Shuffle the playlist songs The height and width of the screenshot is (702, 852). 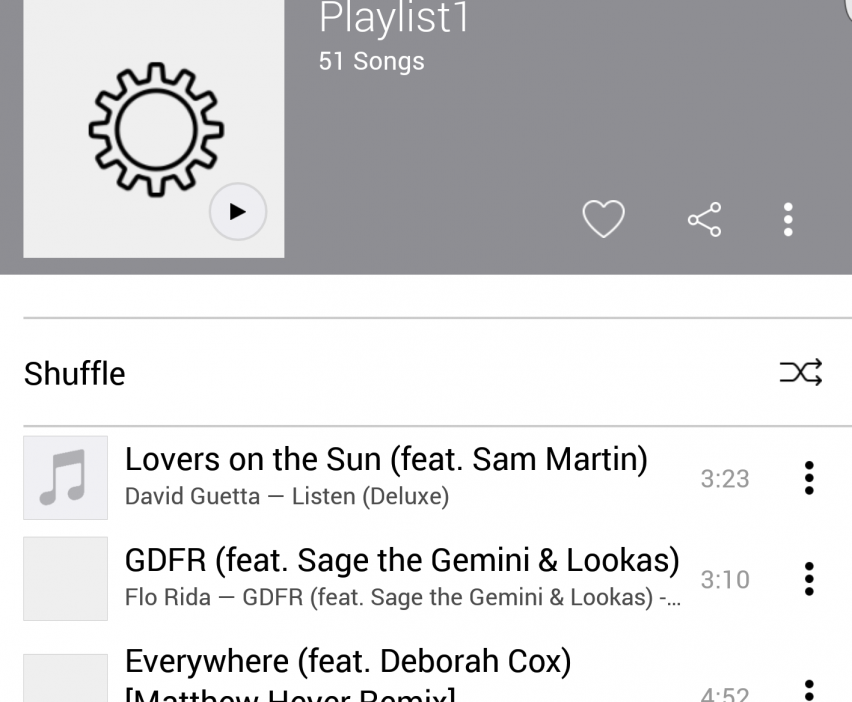tap(801, 373)
